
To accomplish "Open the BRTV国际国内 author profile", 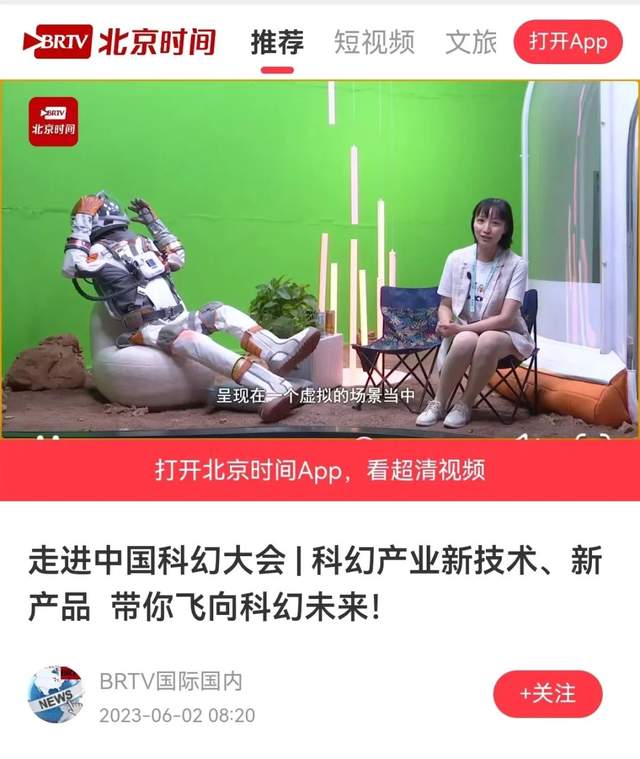I will pos(171,682).
